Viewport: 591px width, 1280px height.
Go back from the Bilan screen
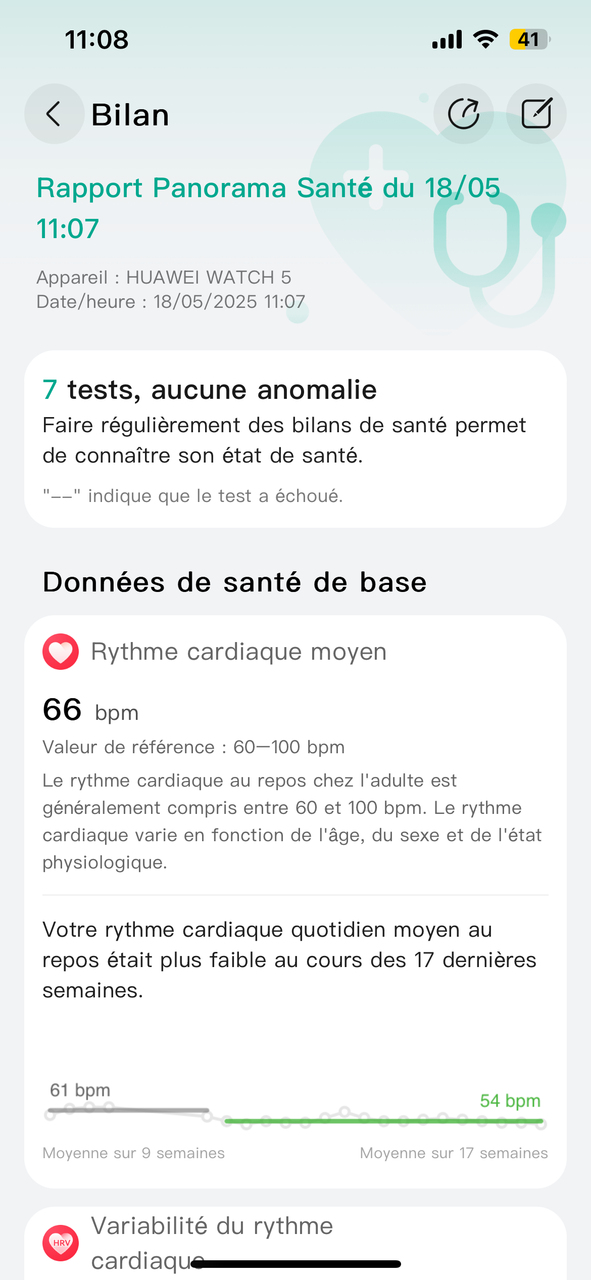click(54, 114)
